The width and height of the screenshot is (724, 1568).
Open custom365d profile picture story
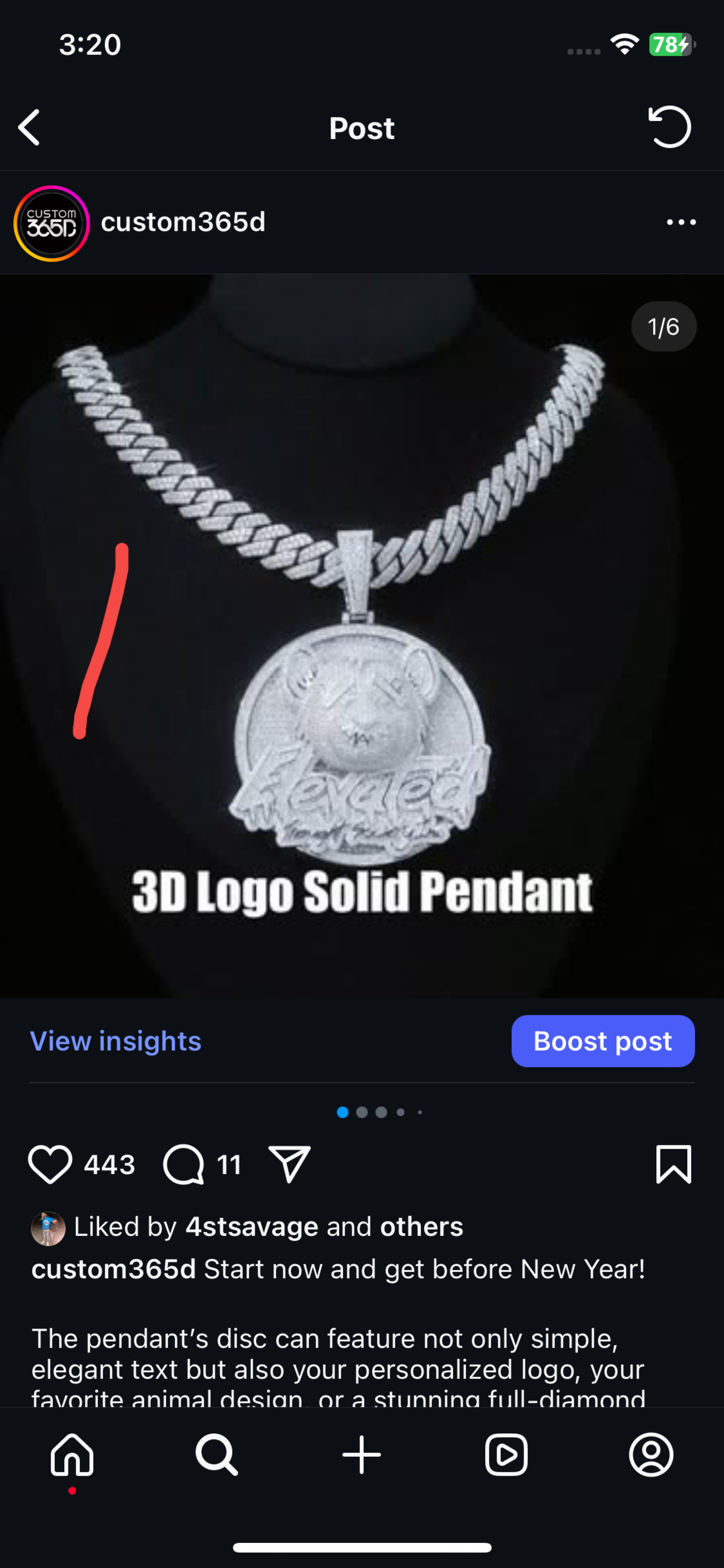(52, 223)
